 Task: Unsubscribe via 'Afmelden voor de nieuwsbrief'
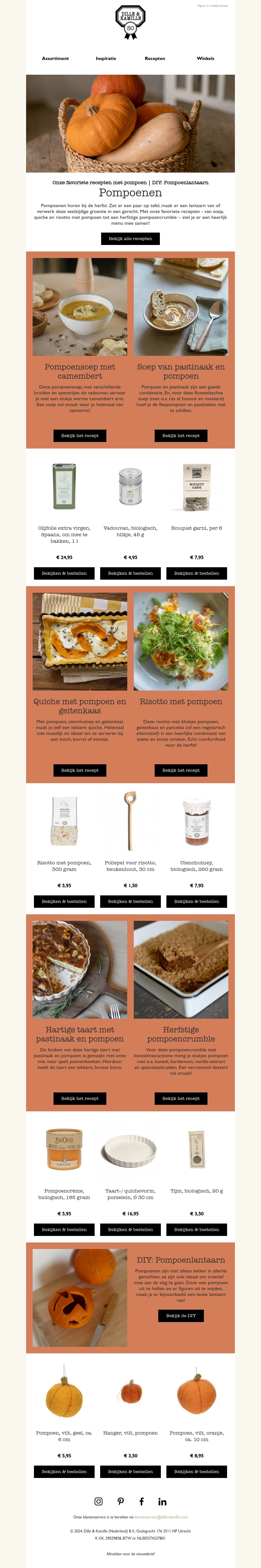coord(130,1553)
